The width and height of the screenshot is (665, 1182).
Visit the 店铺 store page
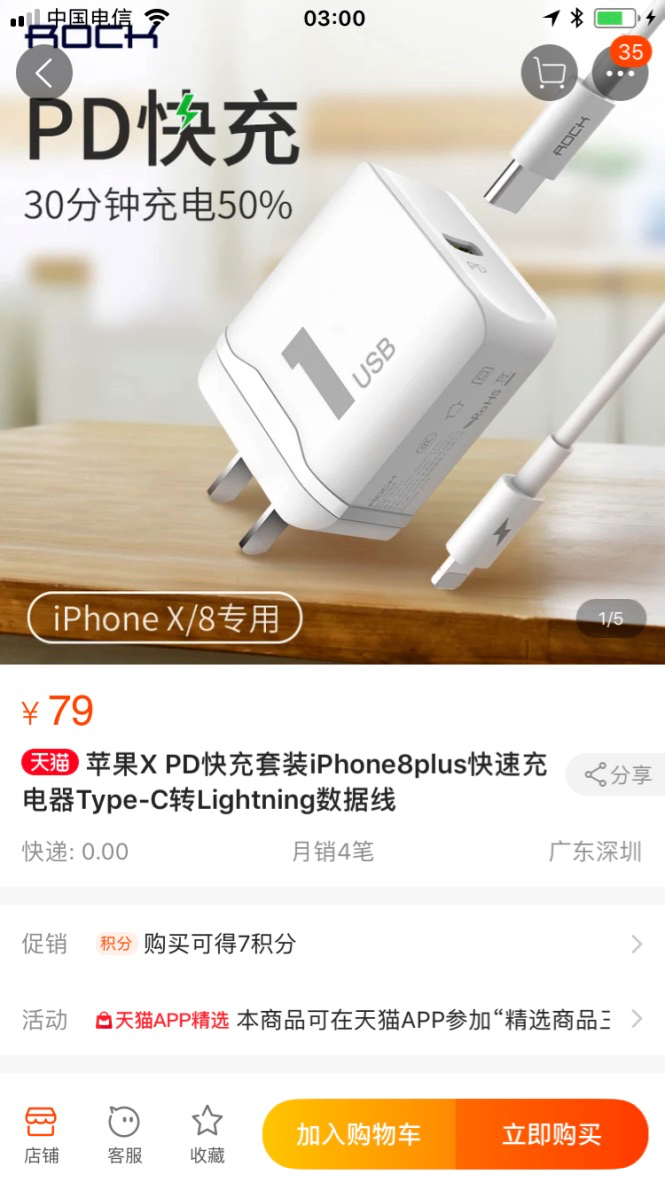tap(41, 1134)
